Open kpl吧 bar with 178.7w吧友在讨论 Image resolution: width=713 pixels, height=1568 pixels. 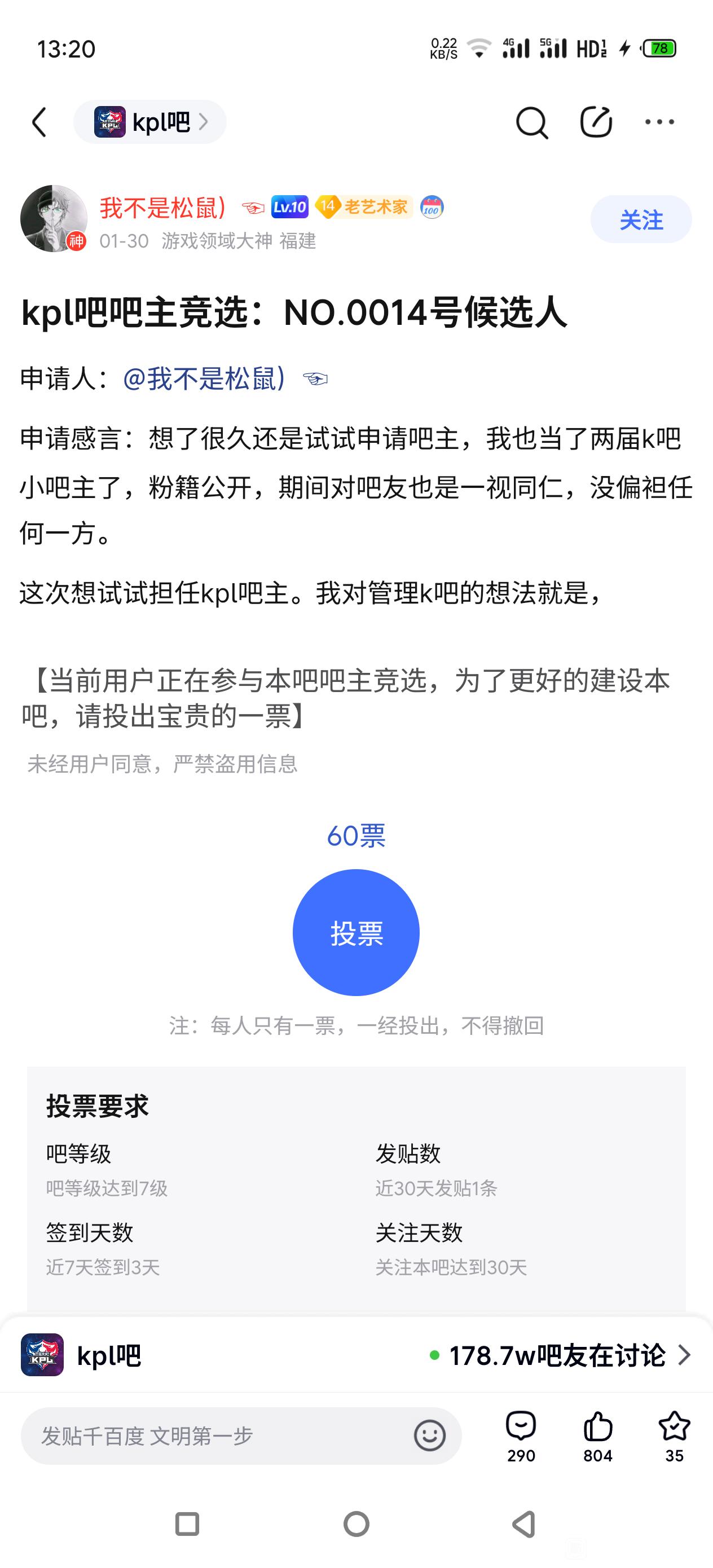[x=356, y=1355]
